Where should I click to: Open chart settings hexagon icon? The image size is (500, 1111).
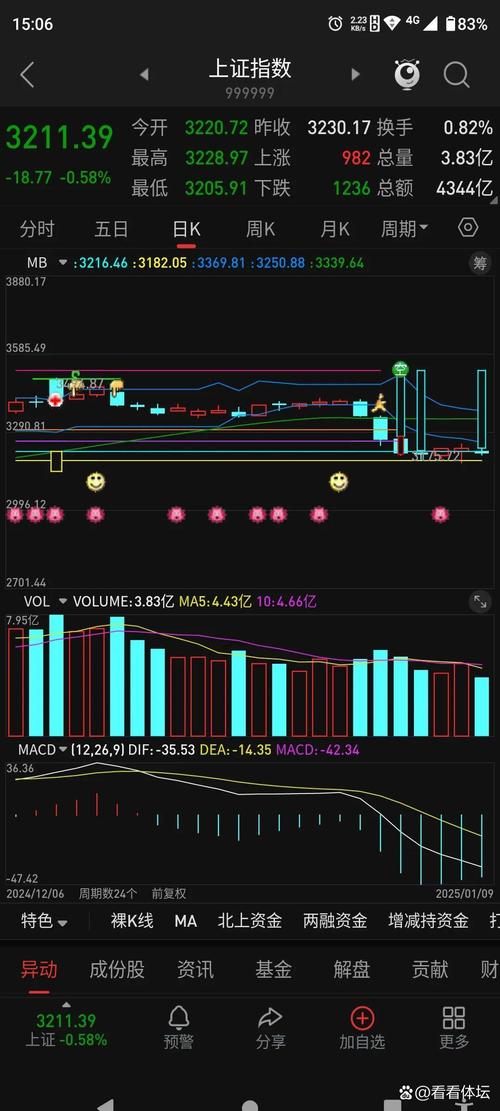[468, 227]
